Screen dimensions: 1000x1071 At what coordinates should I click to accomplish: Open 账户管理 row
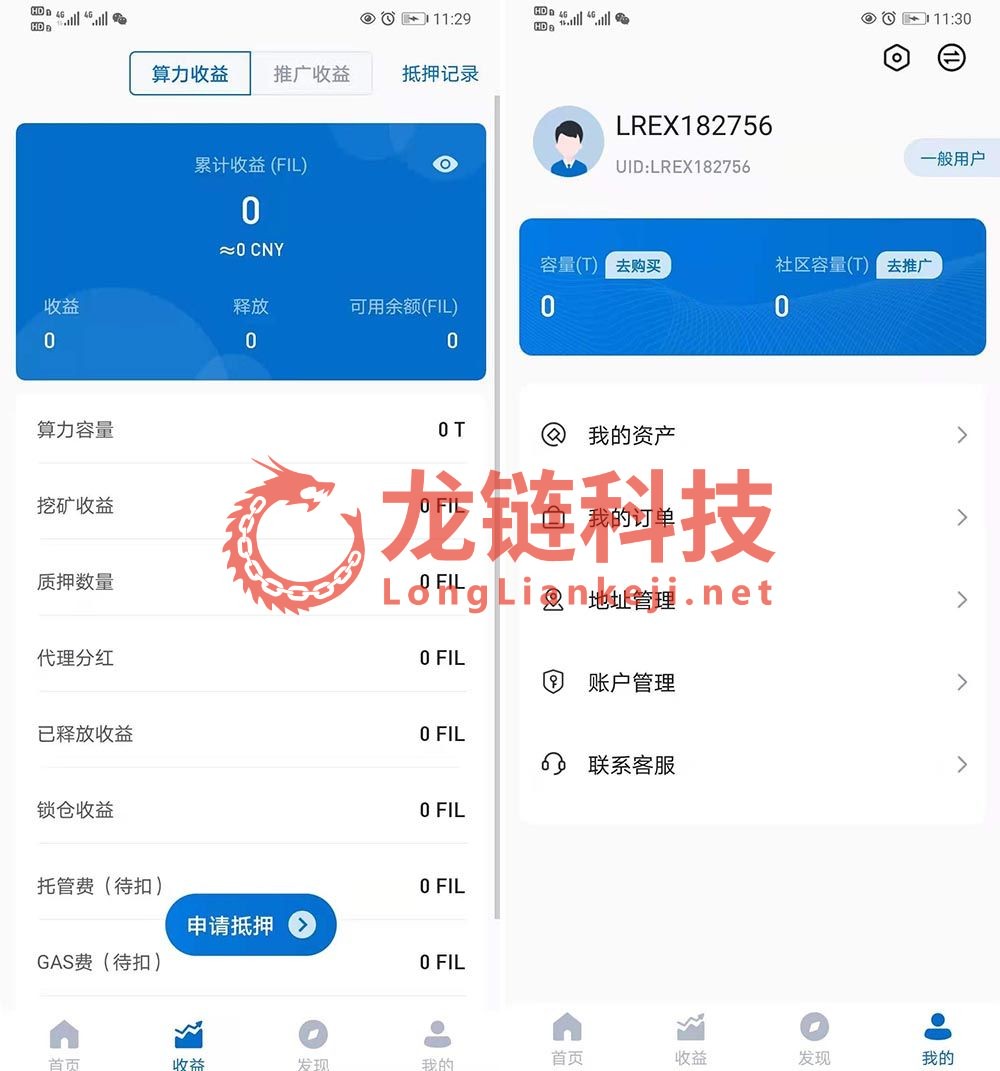coord(752,682)
